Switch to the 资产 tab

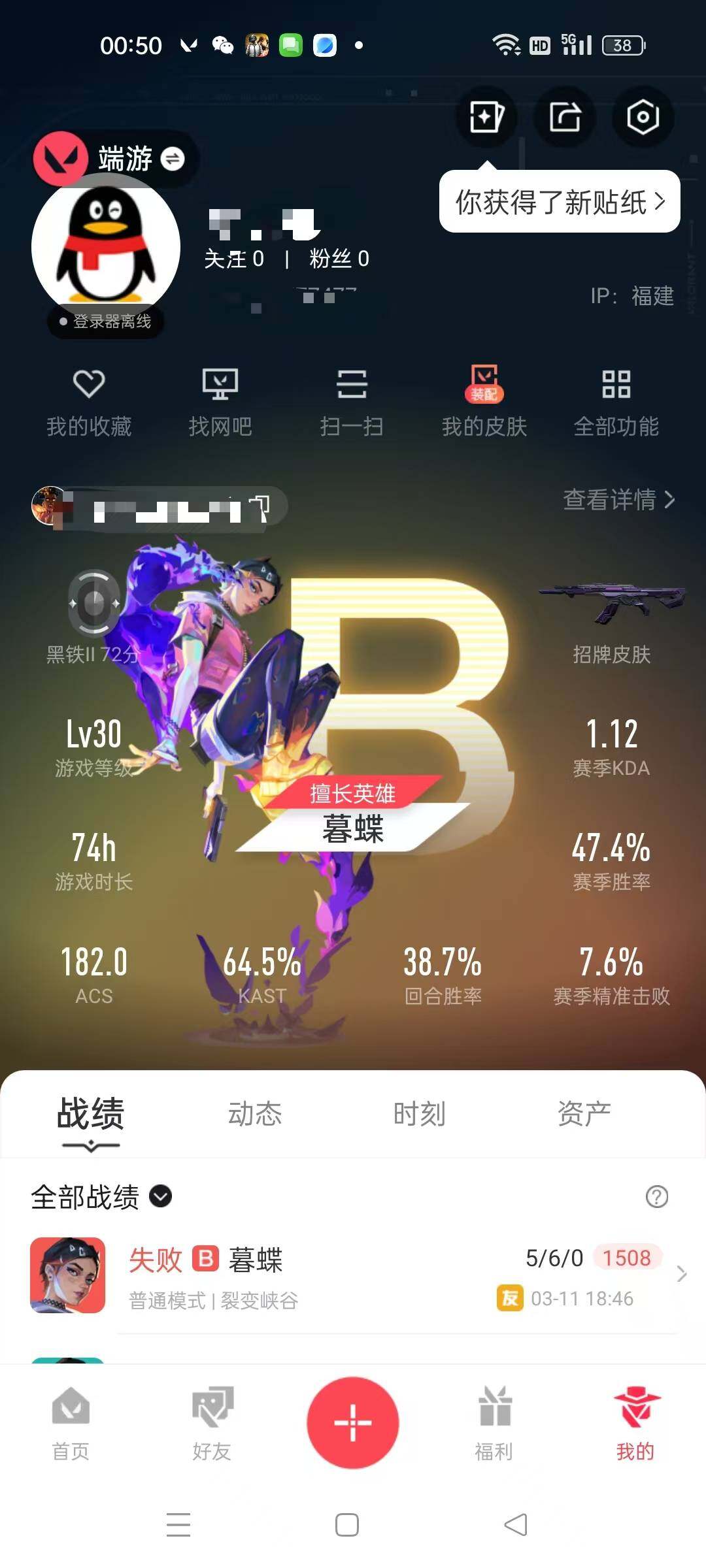(584, 1115)
